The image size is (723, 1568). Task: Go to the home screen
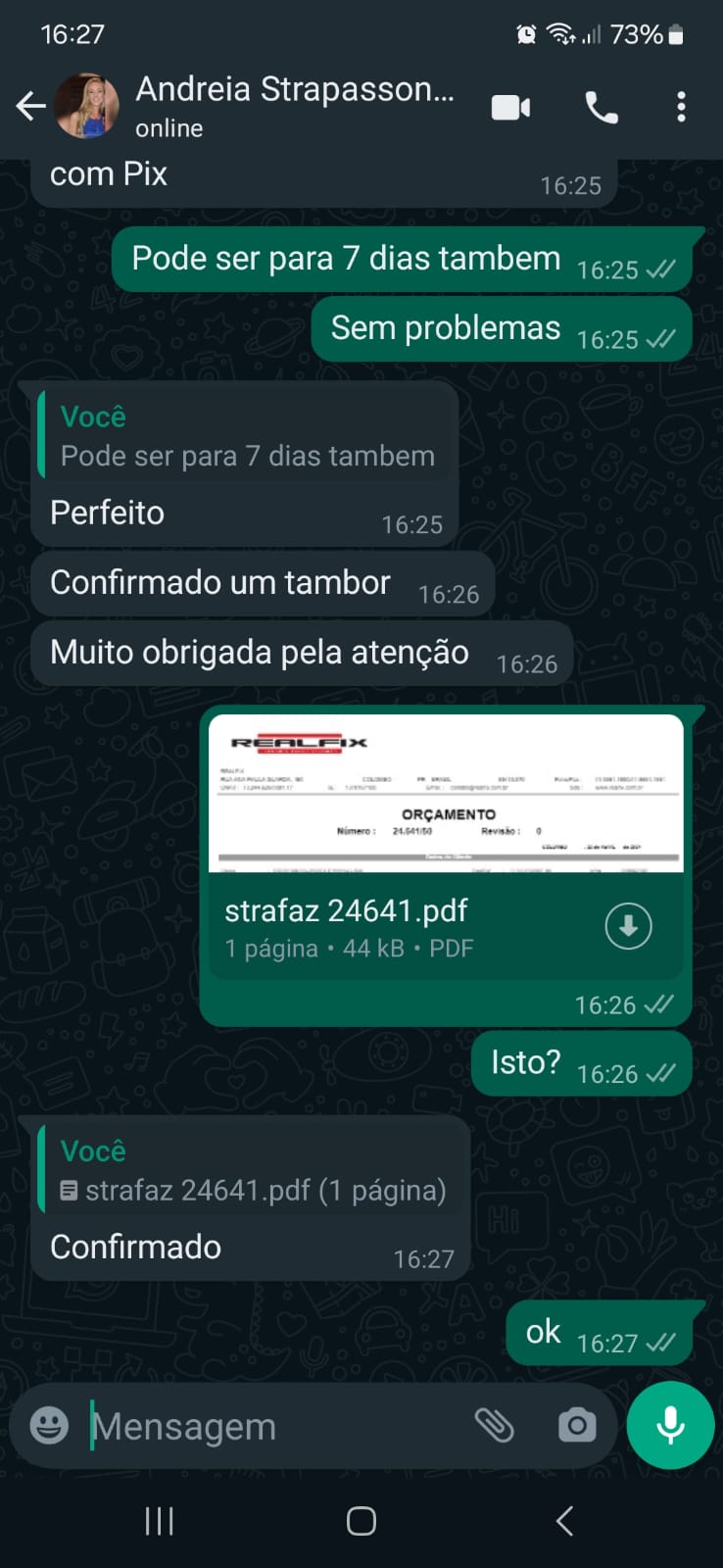tap(361, 1521)
